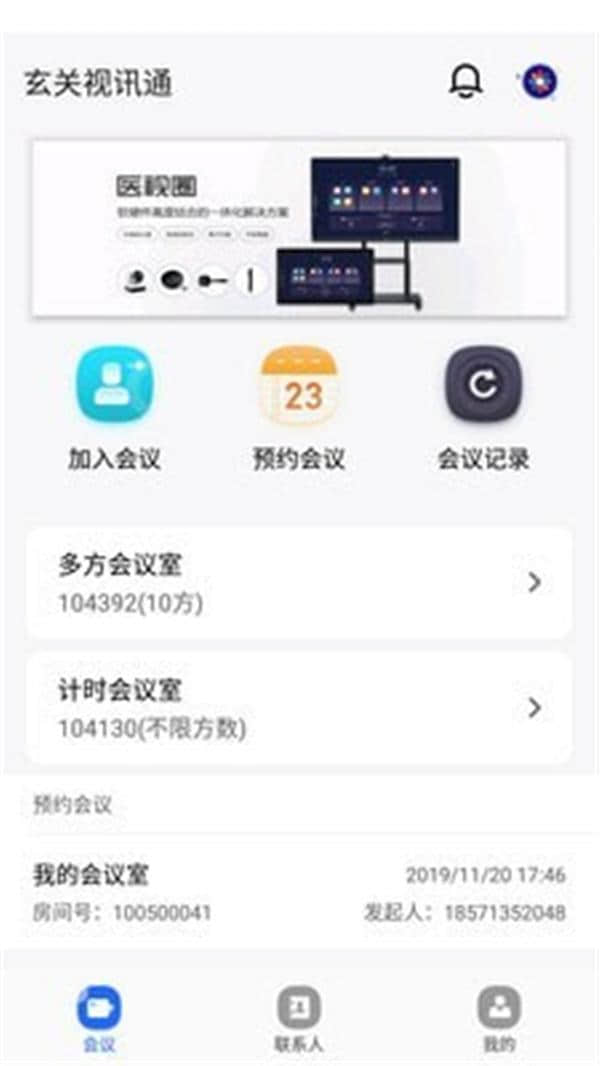
Task: Select the 会议 tab
Action: pyautogui.click(x=99, y=1018)
